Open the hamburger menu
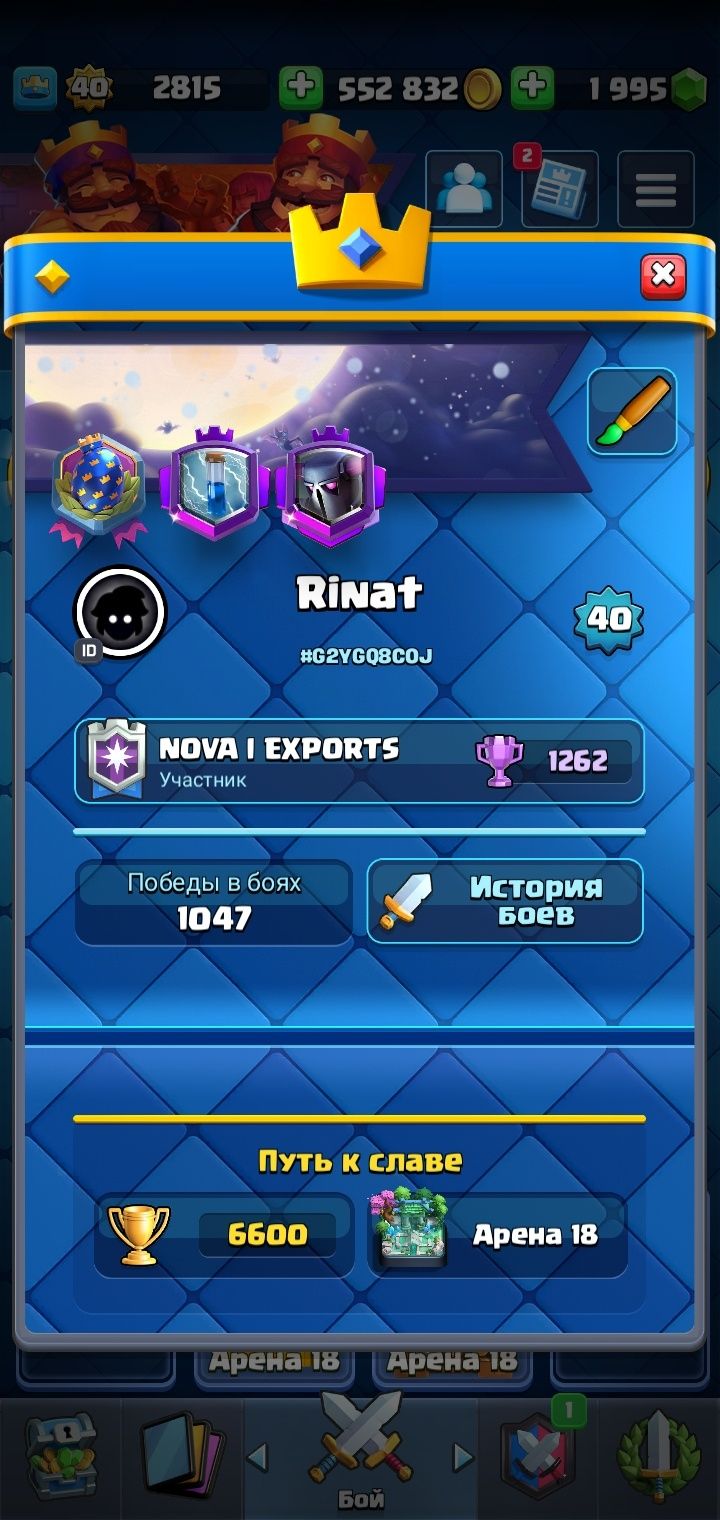Viewport: 720px width, 1520px height. 655,188
